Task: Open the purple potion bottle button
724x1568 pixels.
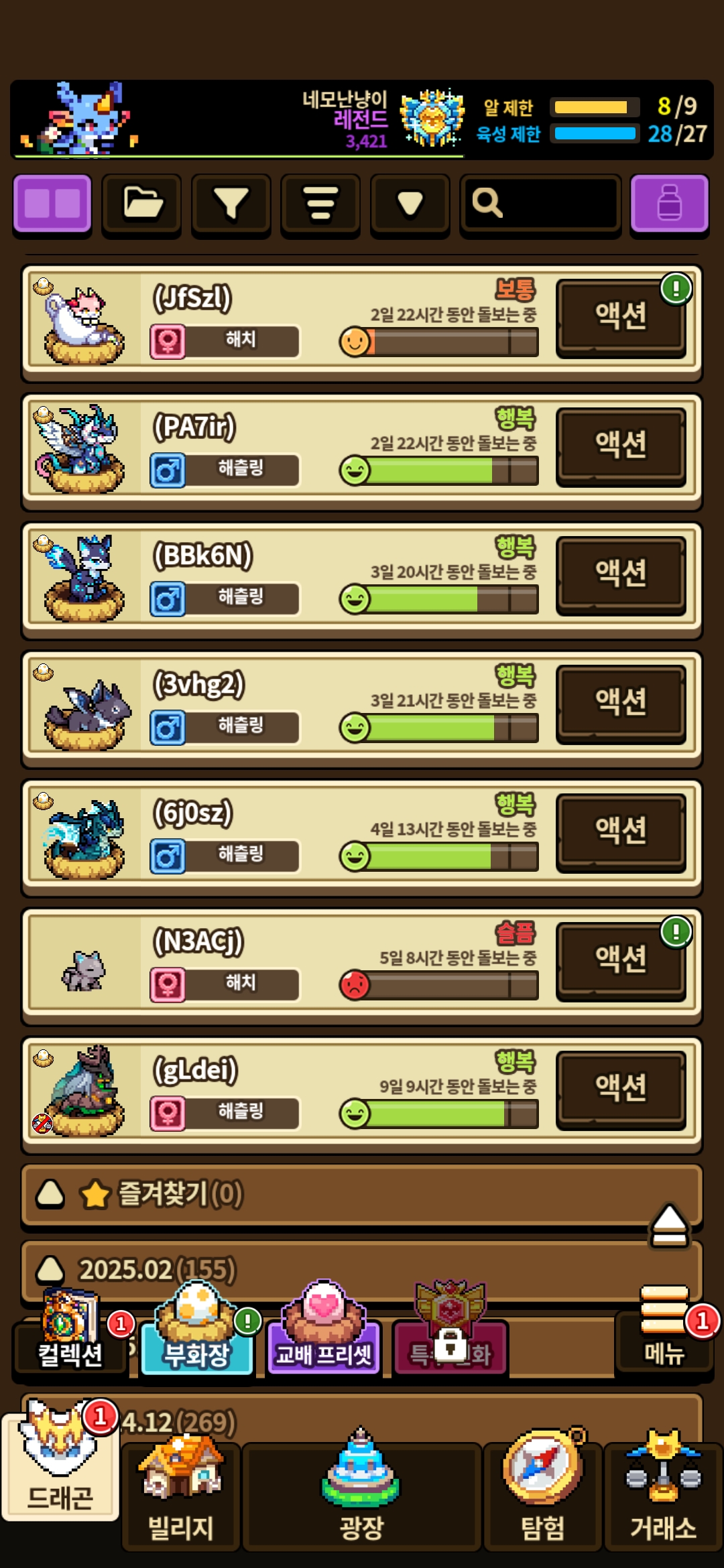Action: pyautogui.click(x=669, y=204)
